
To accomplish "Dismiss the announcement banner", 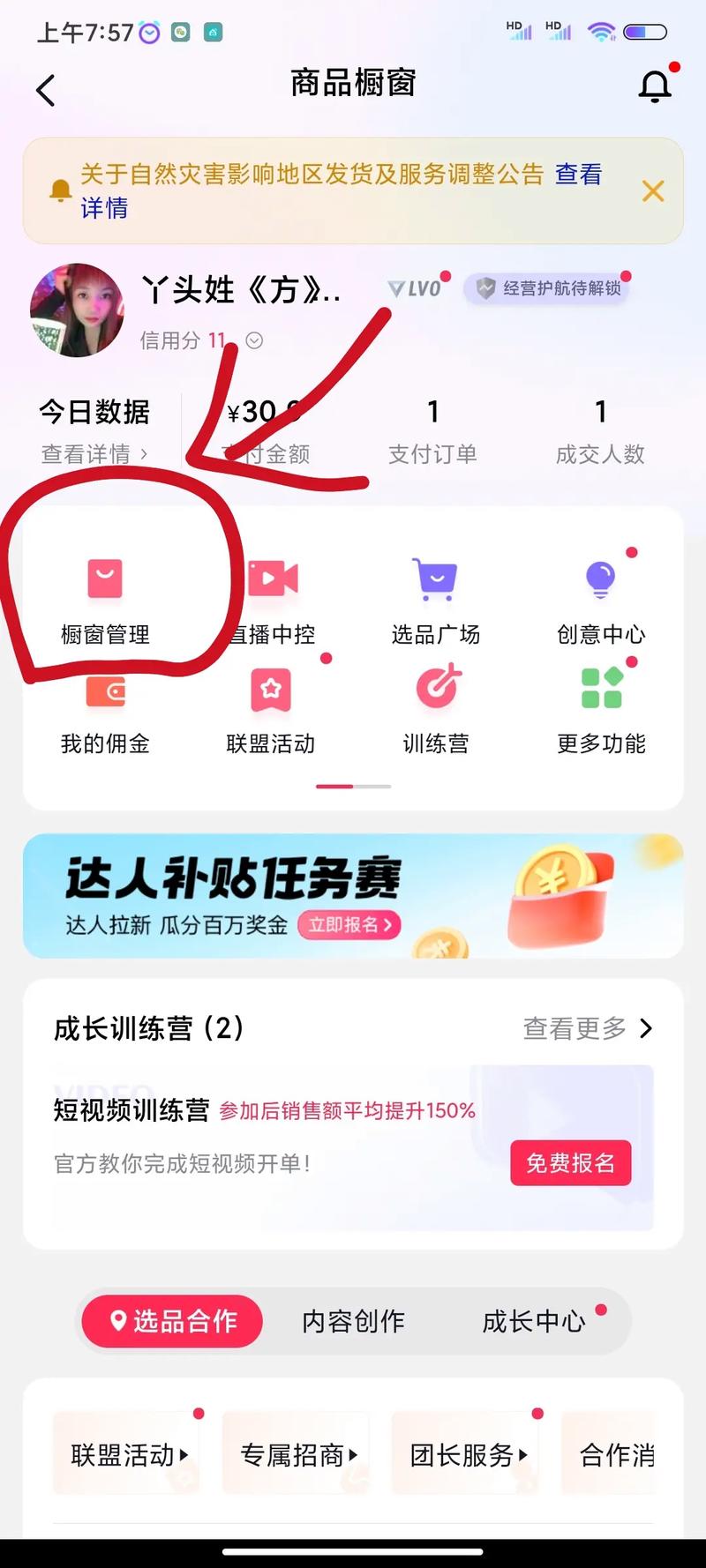I will [653, 191].
